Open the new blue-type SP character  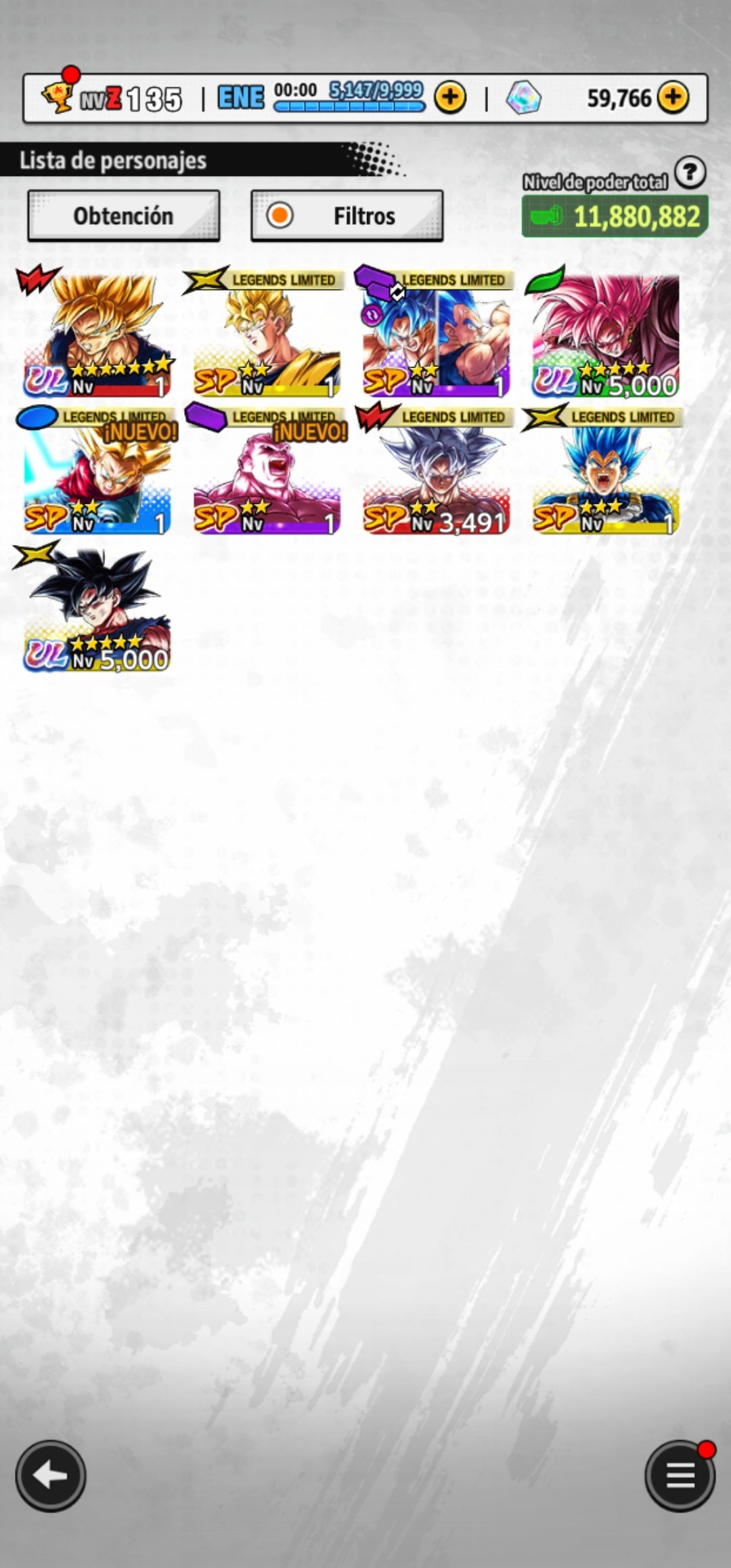tap(97, 472)
